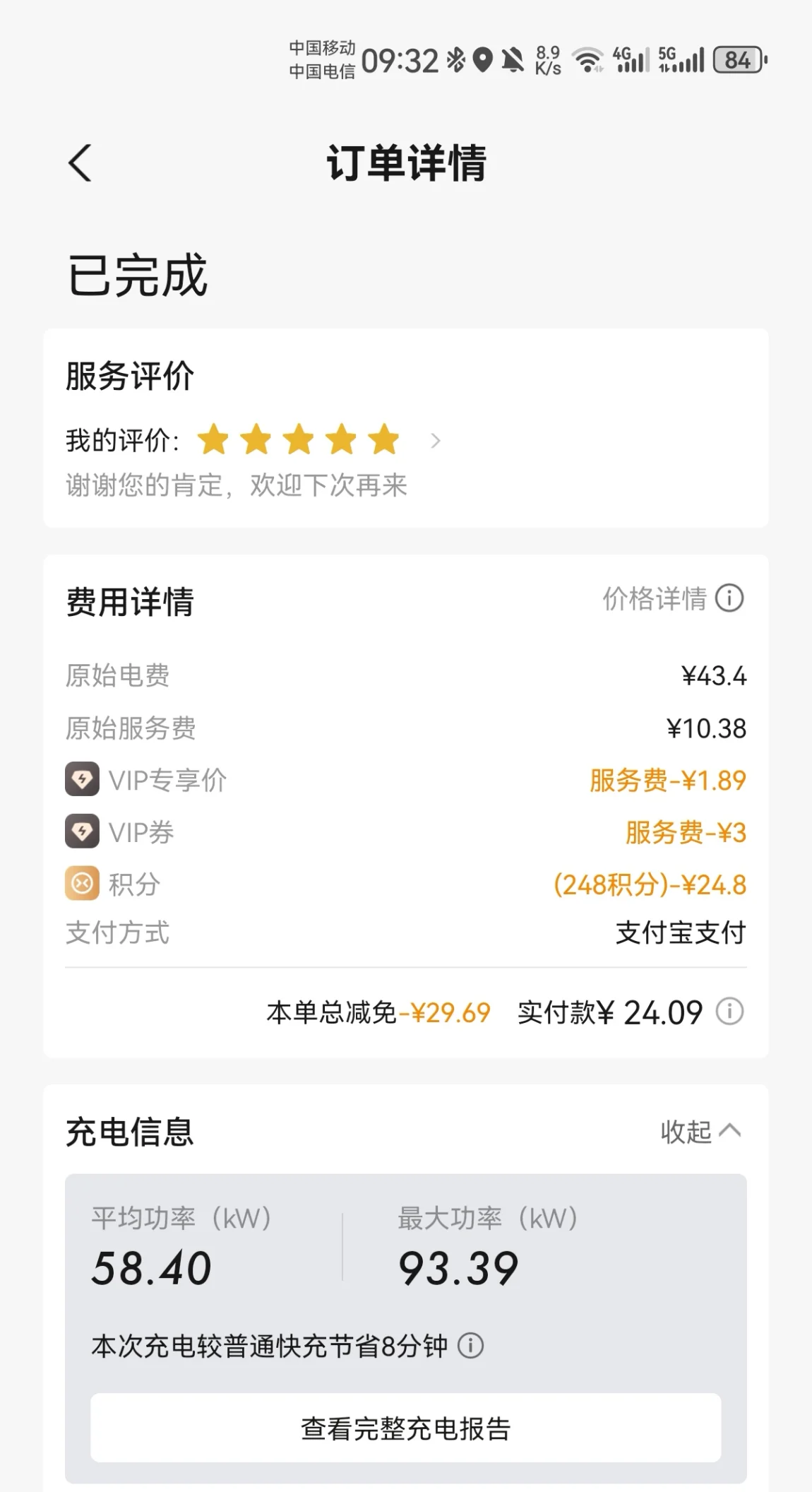
Task: View the full charging report 查看完整充电报告
Action: tap(406, 1428)
